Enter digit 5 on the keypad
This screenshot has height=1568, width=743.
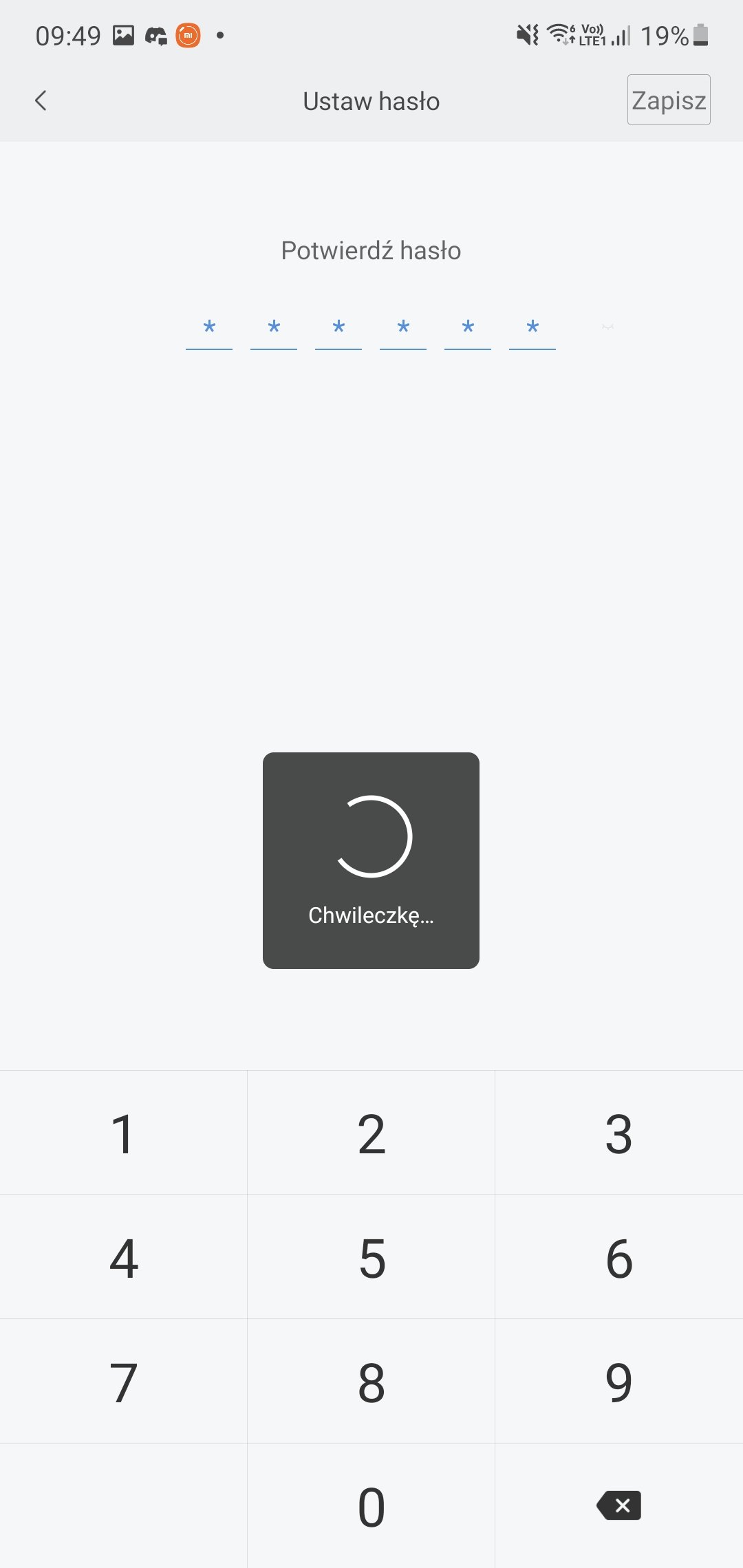[x=371, y=1257]
